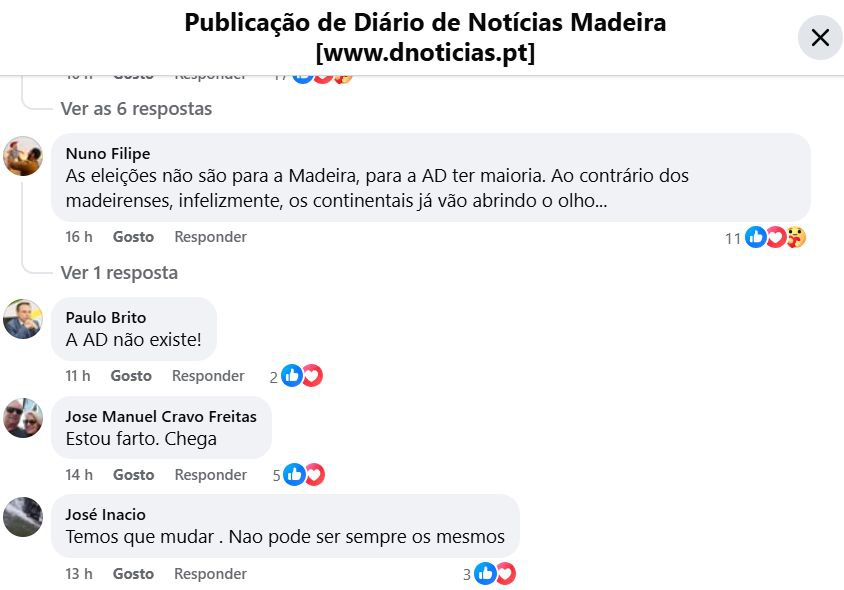Expand 'Ver 1 resposta' under Nuno Filipe
The image size is (844, 590).
pos(119,272)
